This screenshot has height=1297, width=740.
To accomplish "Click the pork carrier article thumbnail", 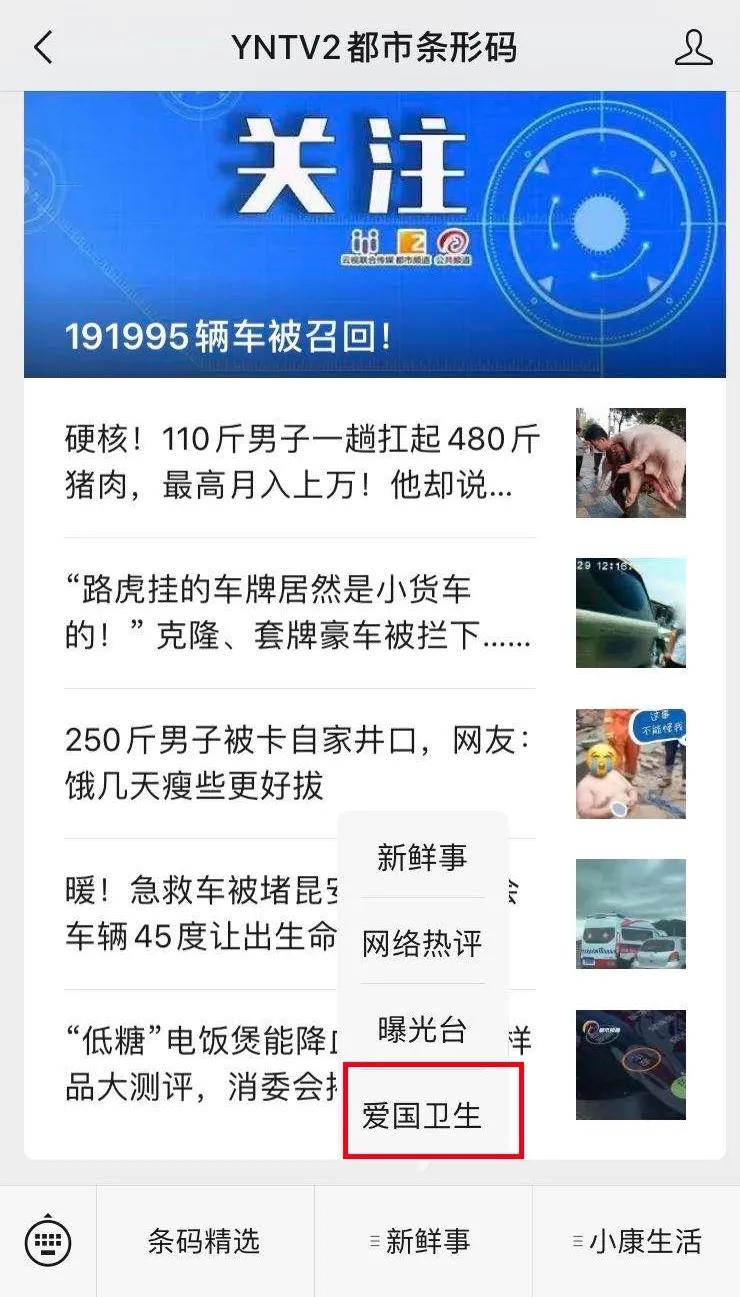I will point(630,462).
